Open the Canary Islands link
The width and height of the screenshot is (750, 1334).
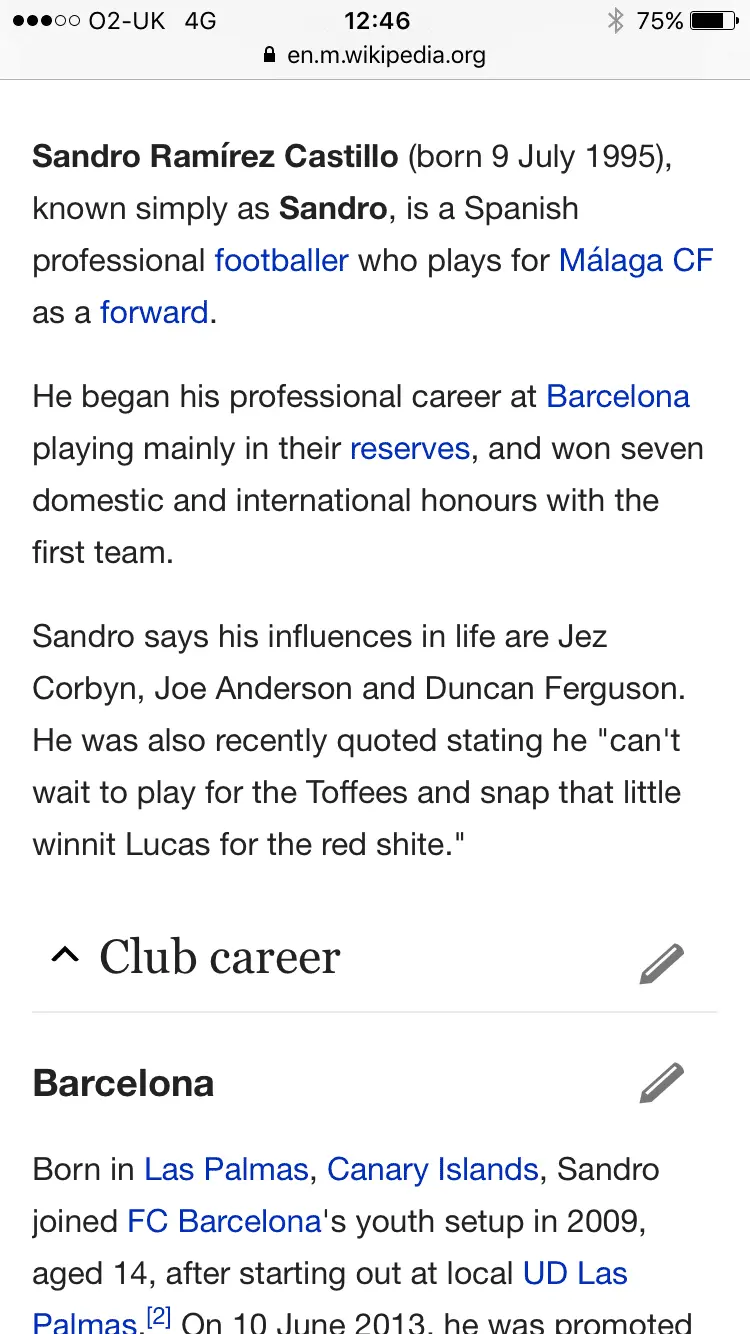433,1169
